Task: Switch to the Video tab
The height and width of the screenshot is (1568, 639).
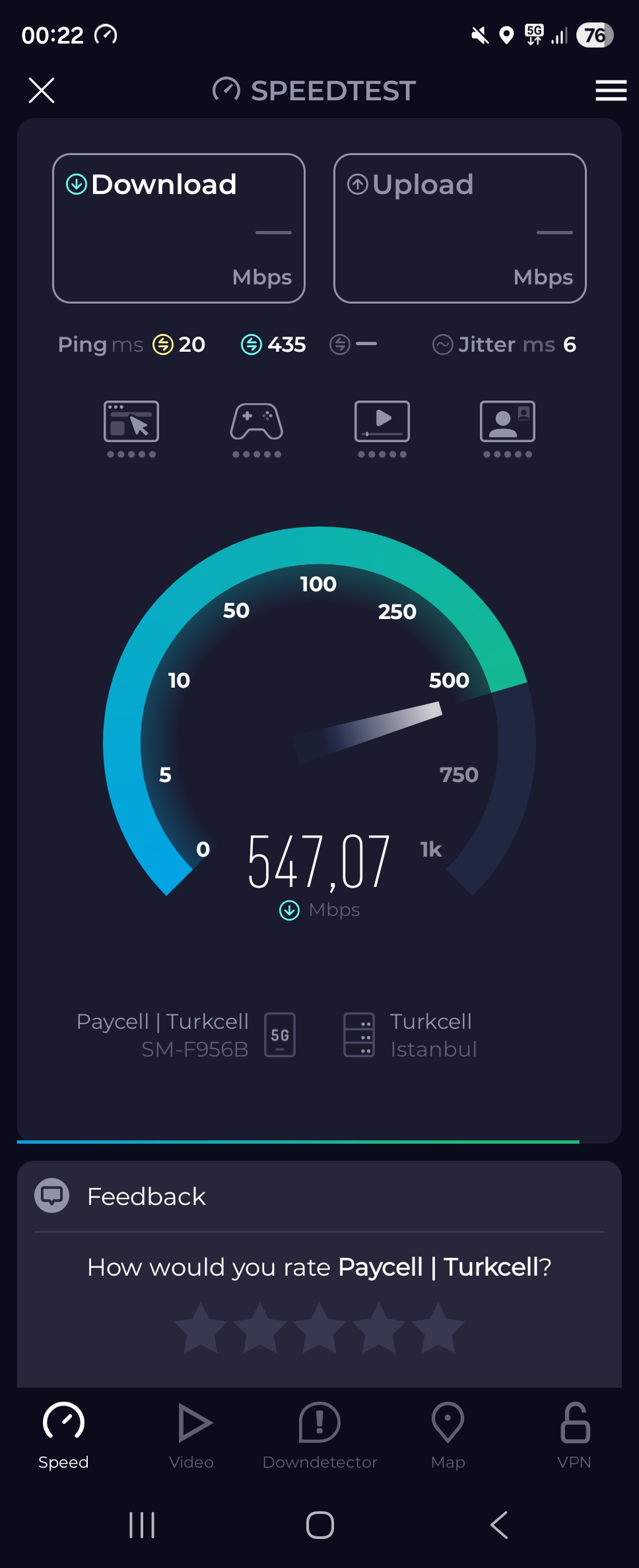Action: click(191, 1435)
